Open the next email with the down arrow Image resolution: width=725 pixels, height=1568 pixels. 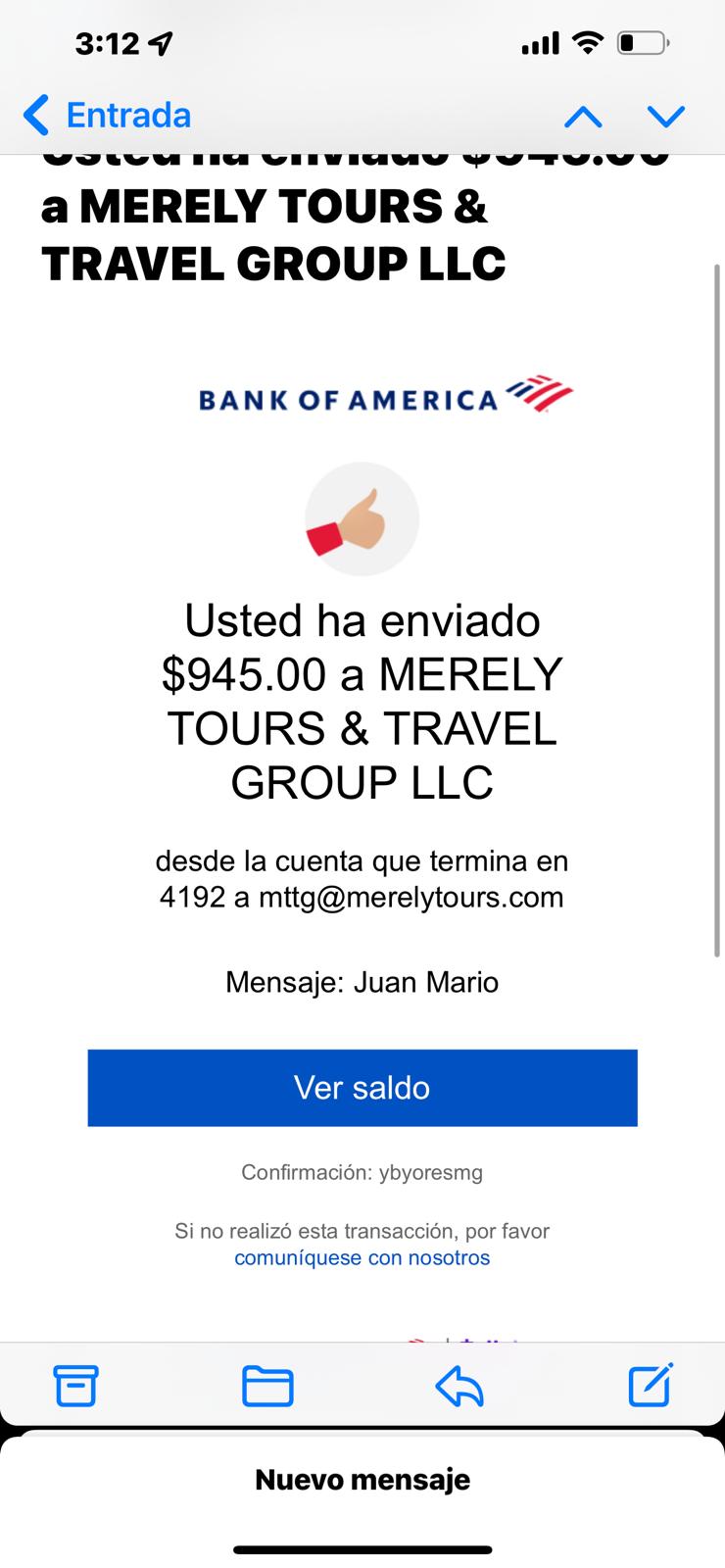[666, 118]
